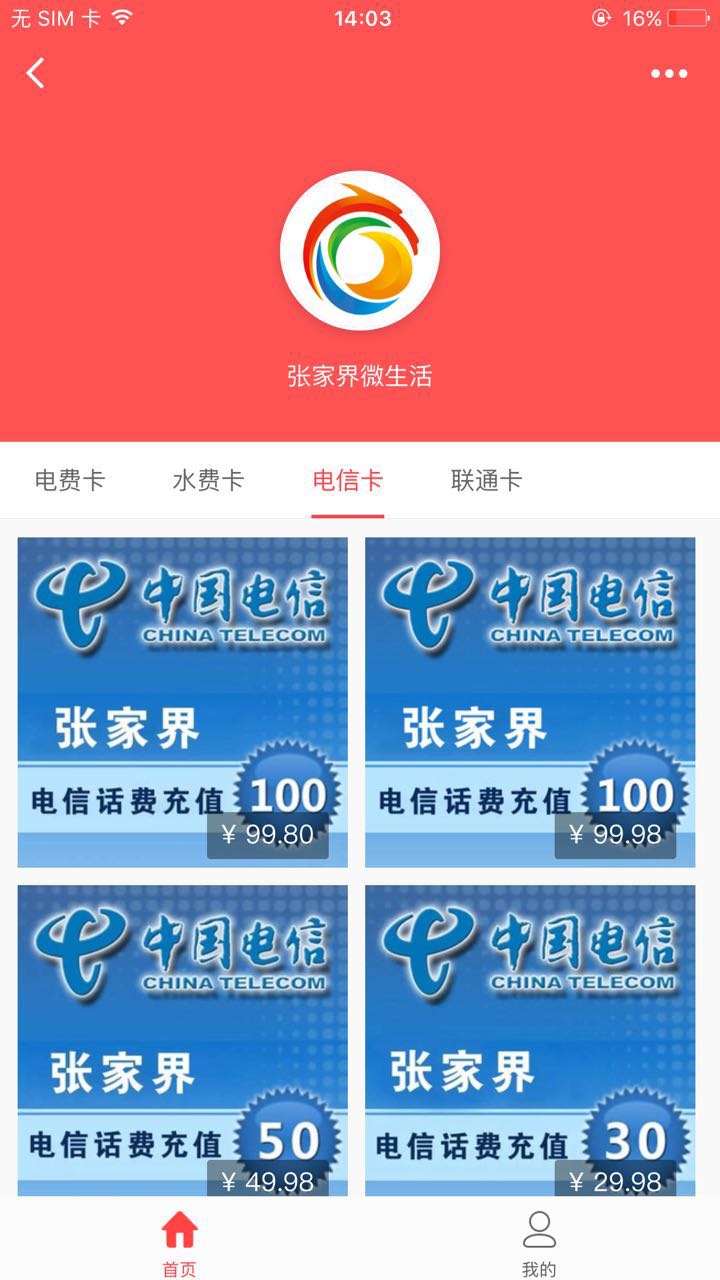Screen dimensions: 720x1280
Task: Go back using the top-left arrow
Action: pyautogui.click(x=36, y=73)
